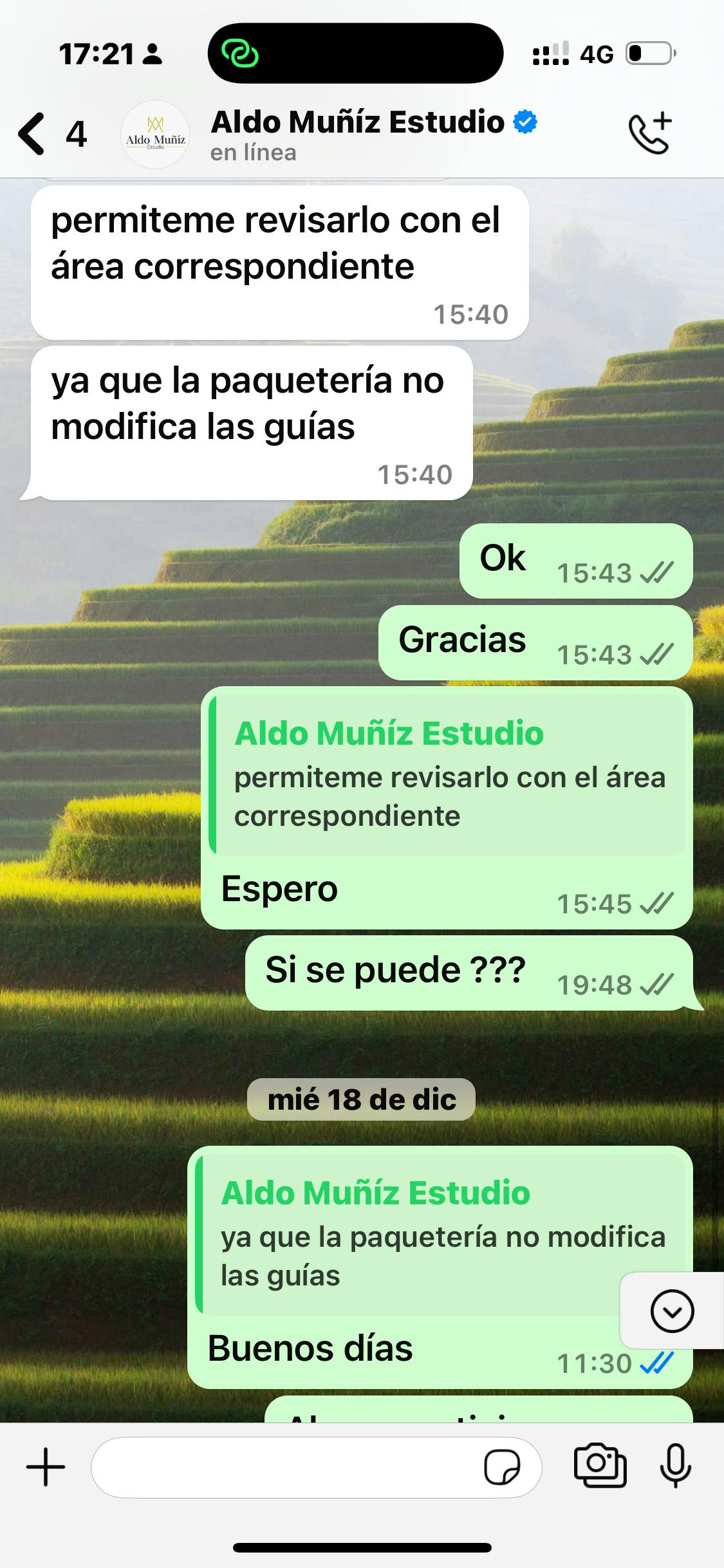Open the camera to send a photo
724x1568 pixels.
coord(600,1466)
